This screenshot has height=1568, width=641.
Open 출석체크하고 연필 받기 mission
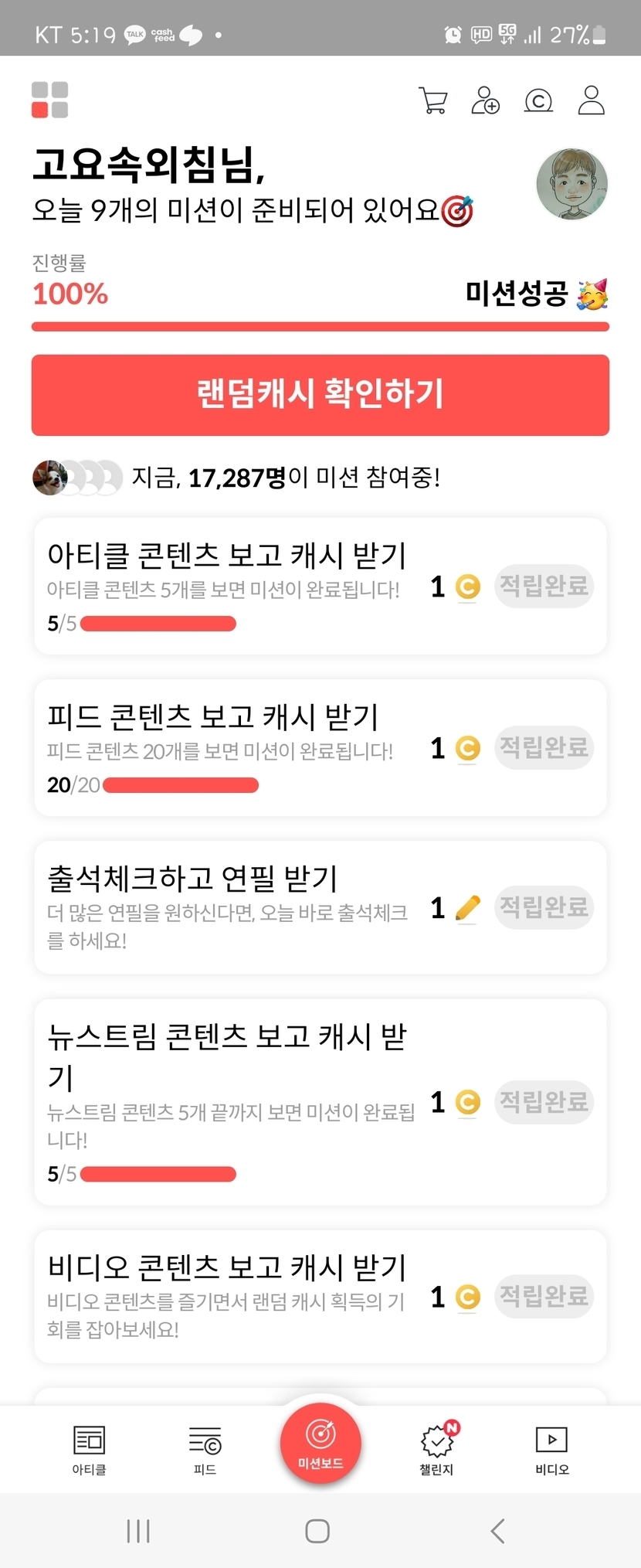[x=320, y=907]
